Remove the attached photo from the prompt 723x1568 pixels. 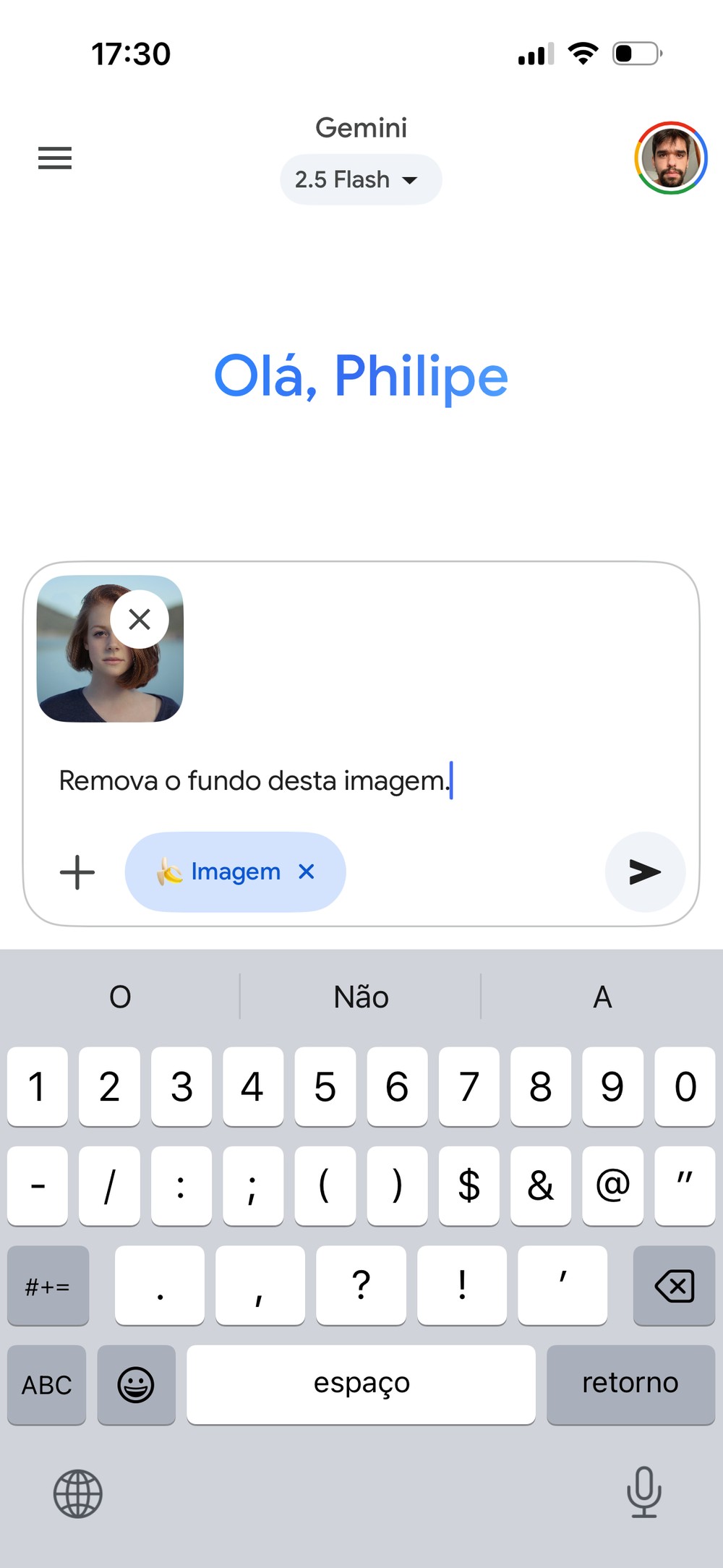(x=140, y=619)
